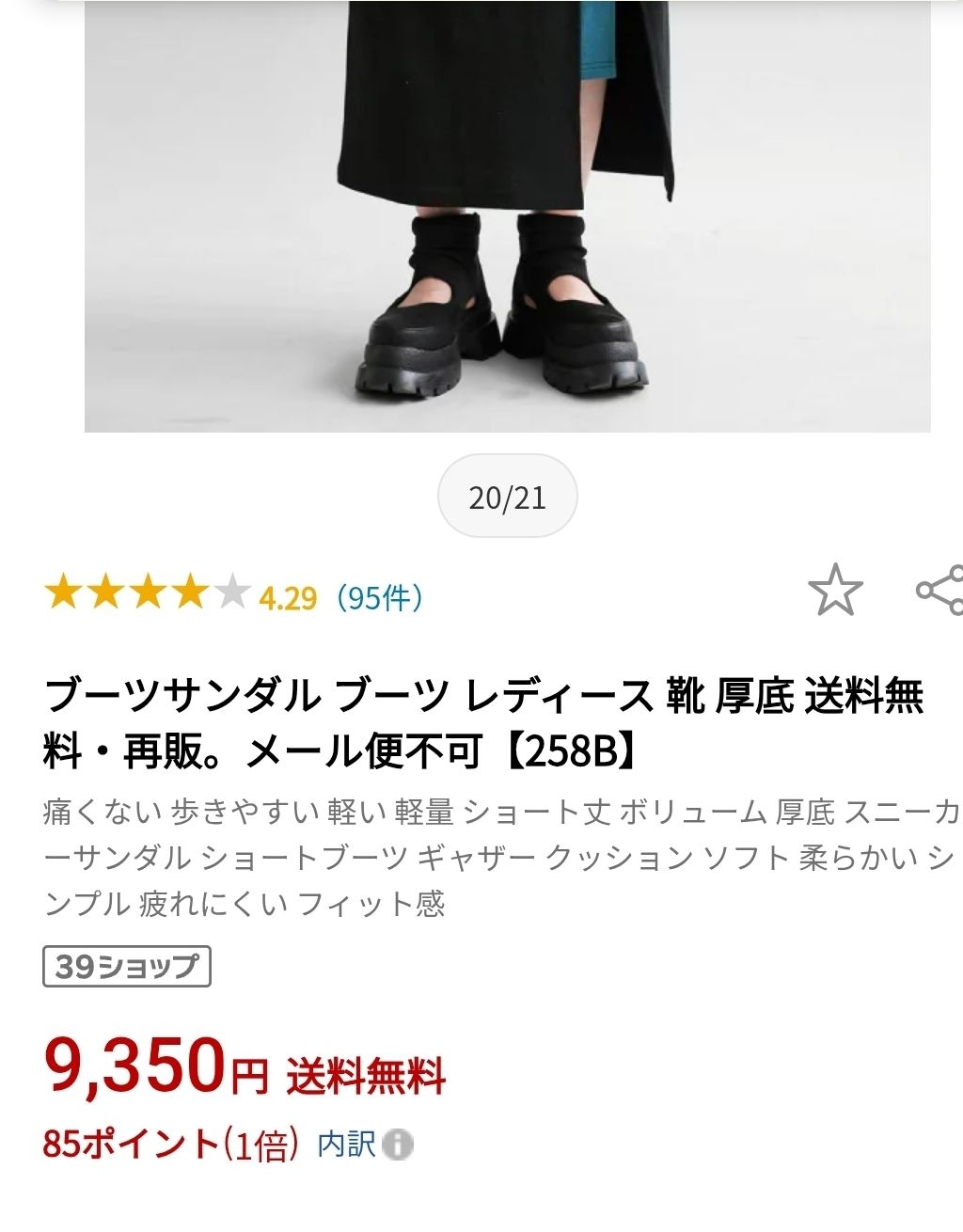Add product to favorites with star icon
Screen dimensions: 963x1232
[835, 590]
